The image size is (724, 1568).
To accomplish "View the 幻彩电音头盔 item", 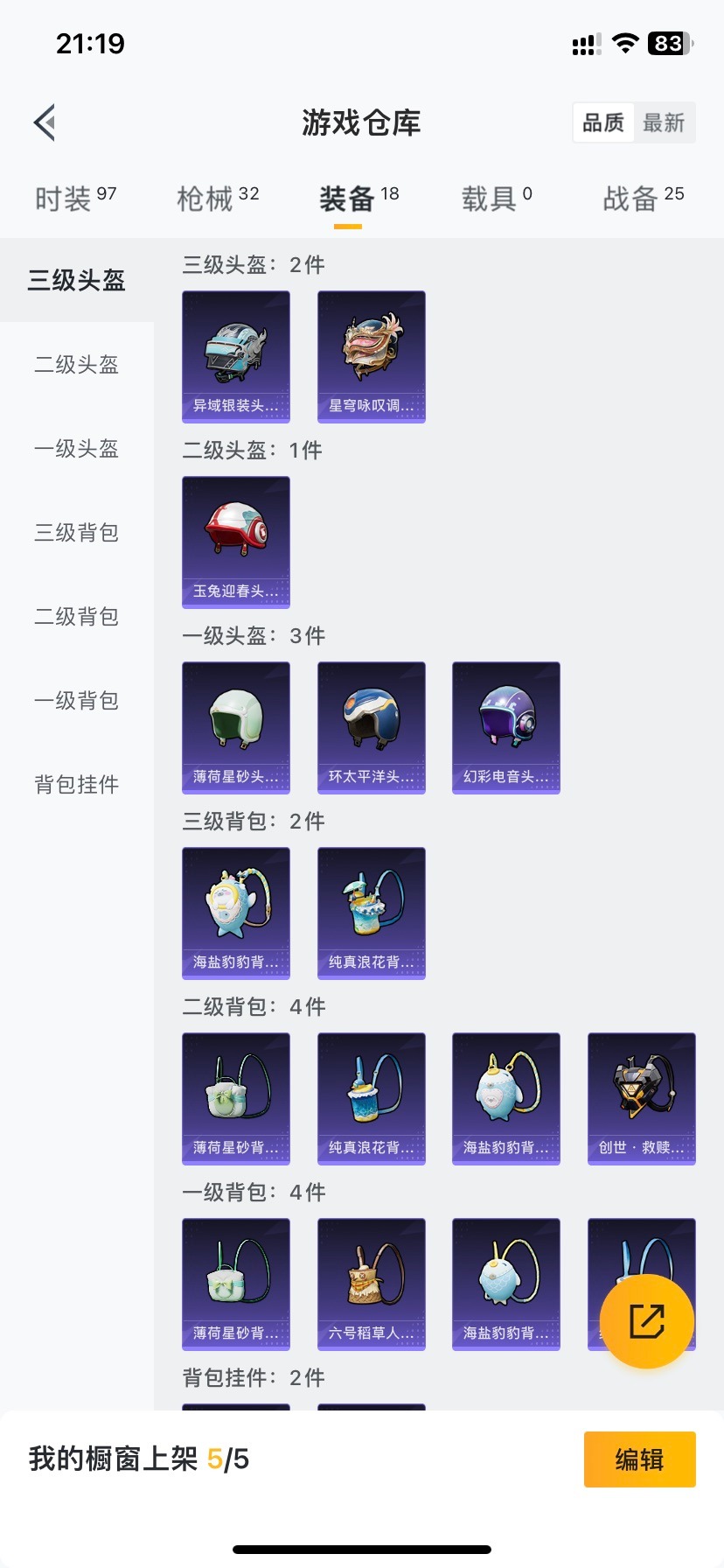I will [x=506, y=727].
